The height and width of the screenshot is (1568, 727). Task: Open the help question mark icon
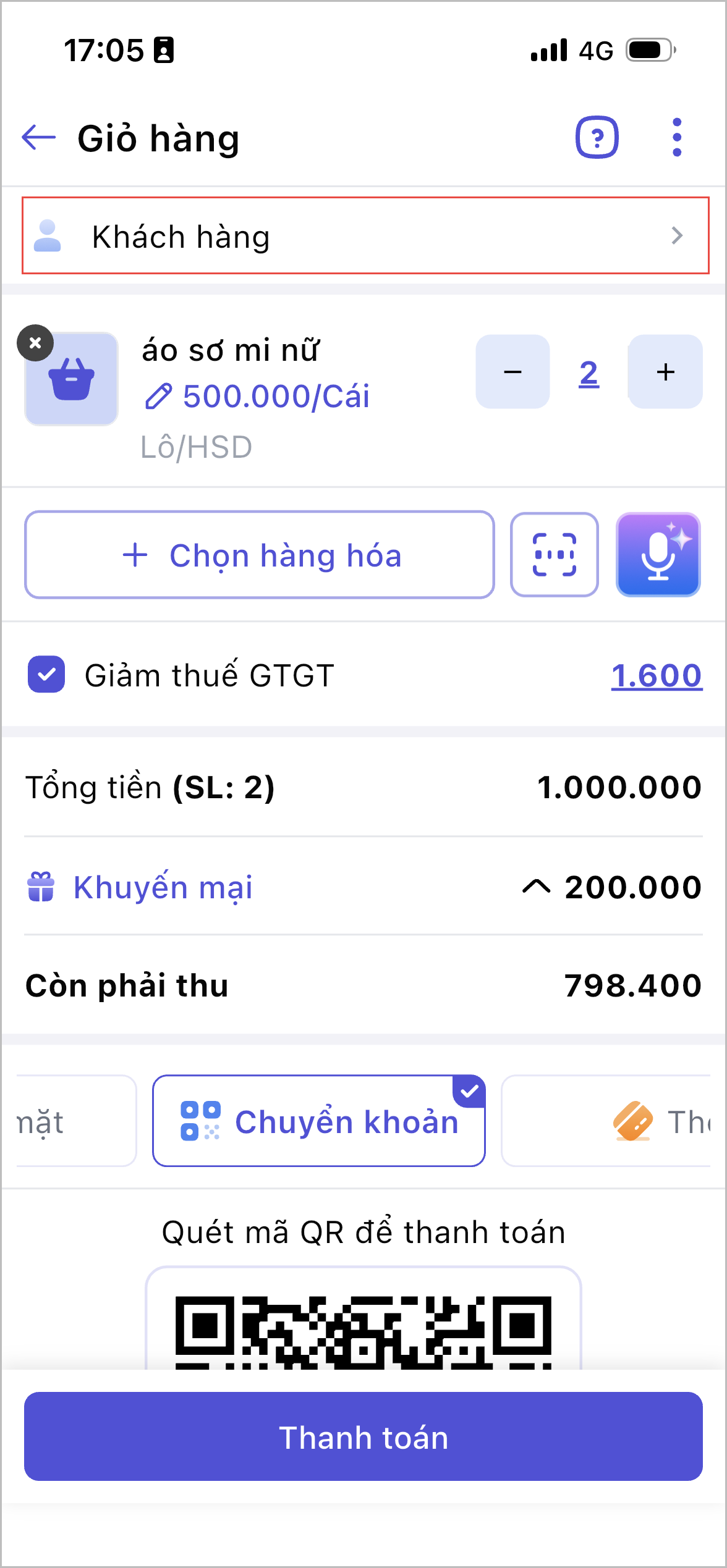pos(597,137)
